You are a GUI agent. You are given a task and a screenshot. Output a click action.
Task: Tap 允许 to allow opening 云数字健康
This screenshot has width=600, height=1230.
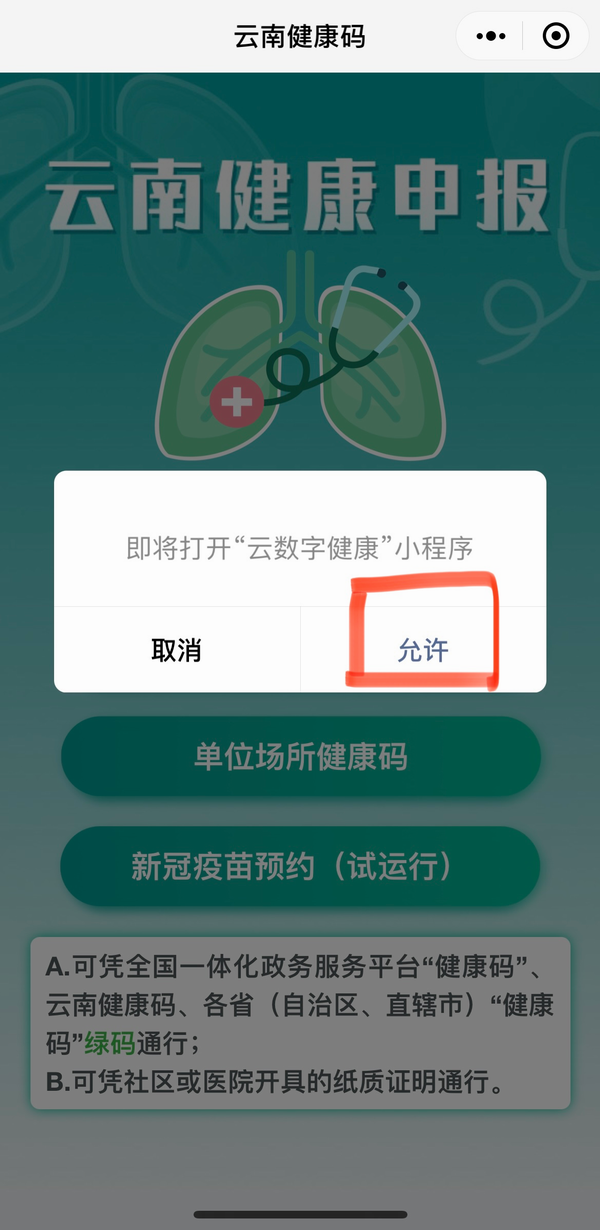423,650
